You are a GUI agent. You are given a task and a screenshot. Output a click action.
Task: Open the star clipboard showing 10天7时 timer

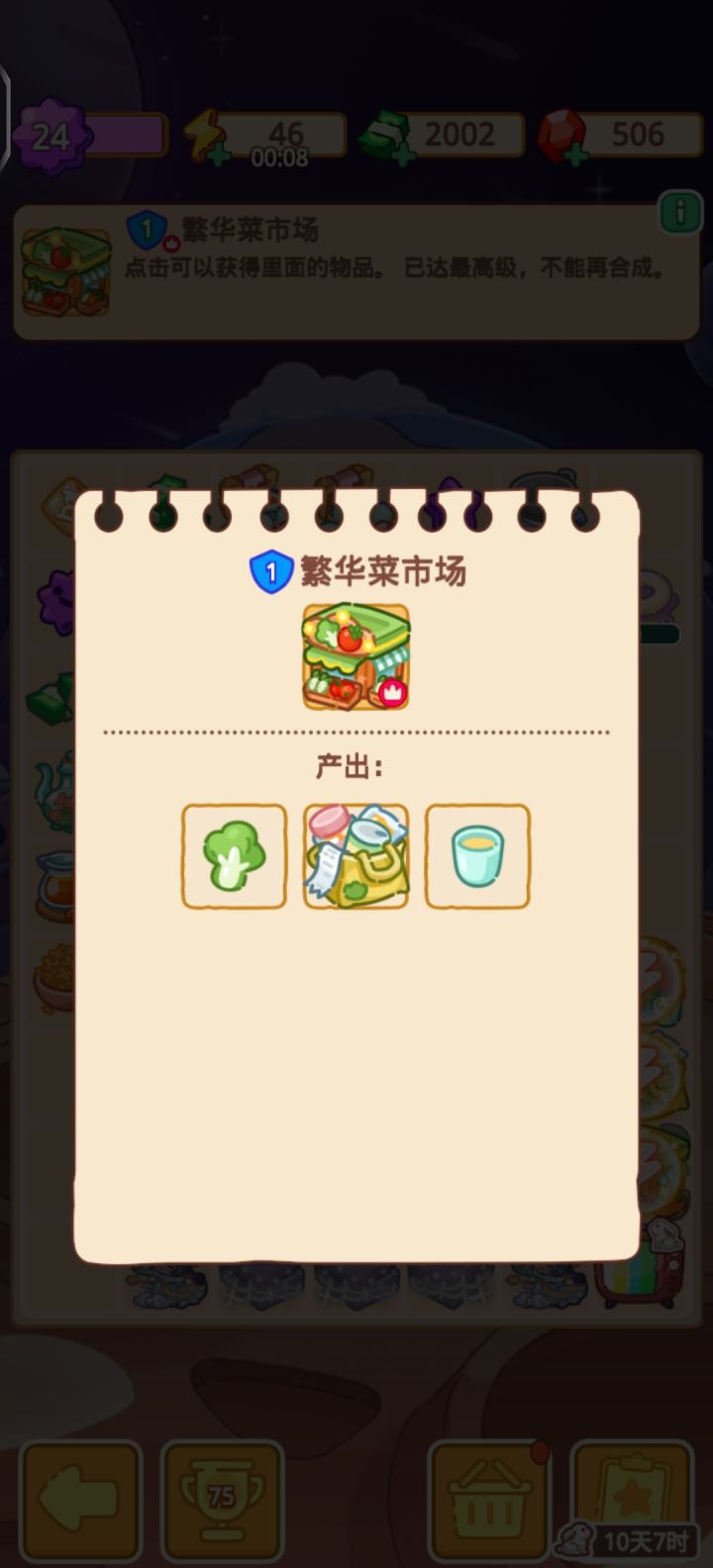[634, 1495]
